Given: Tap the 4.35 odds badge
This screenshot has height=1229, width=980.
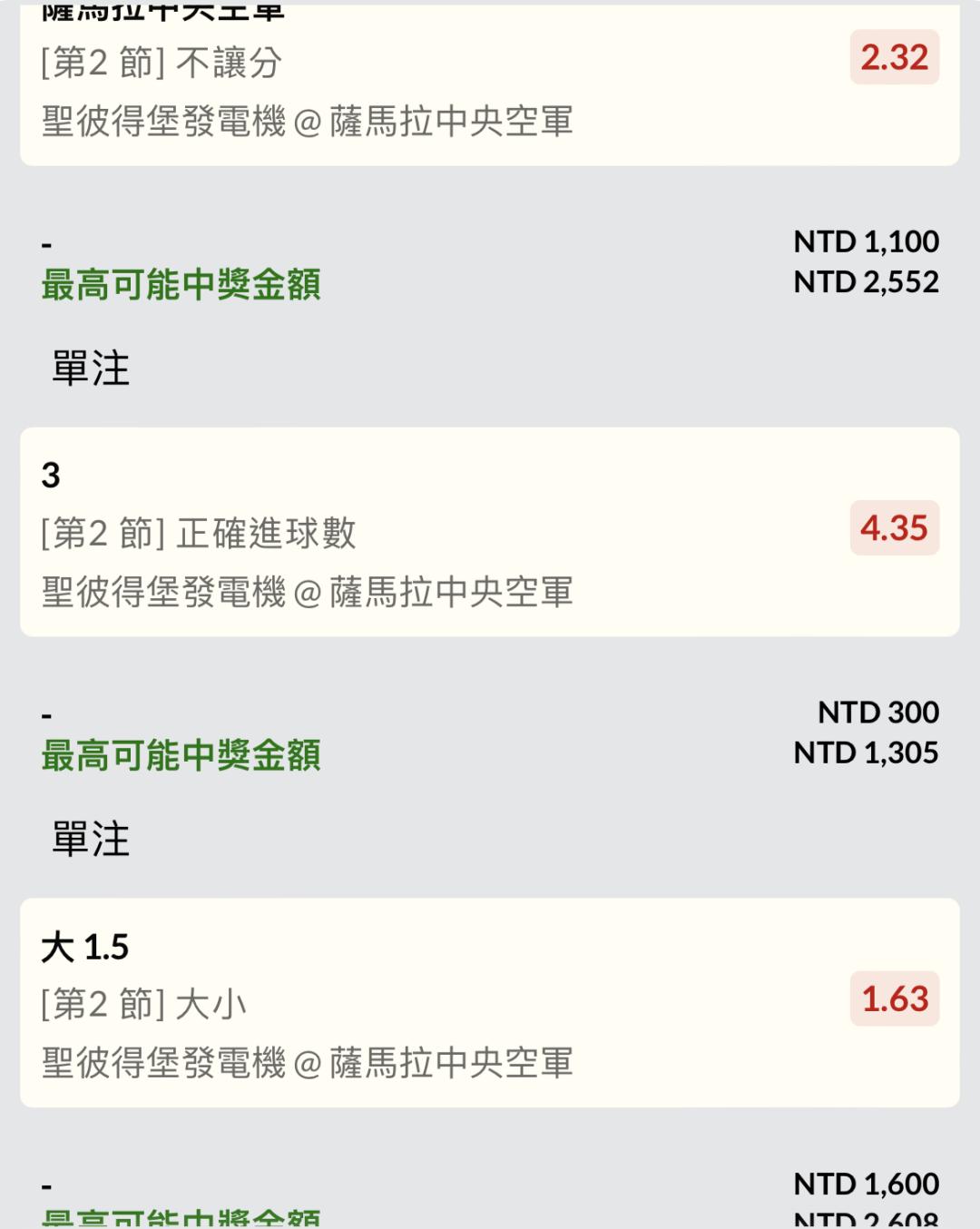Looking at the screenshot, I should point(894,528).
